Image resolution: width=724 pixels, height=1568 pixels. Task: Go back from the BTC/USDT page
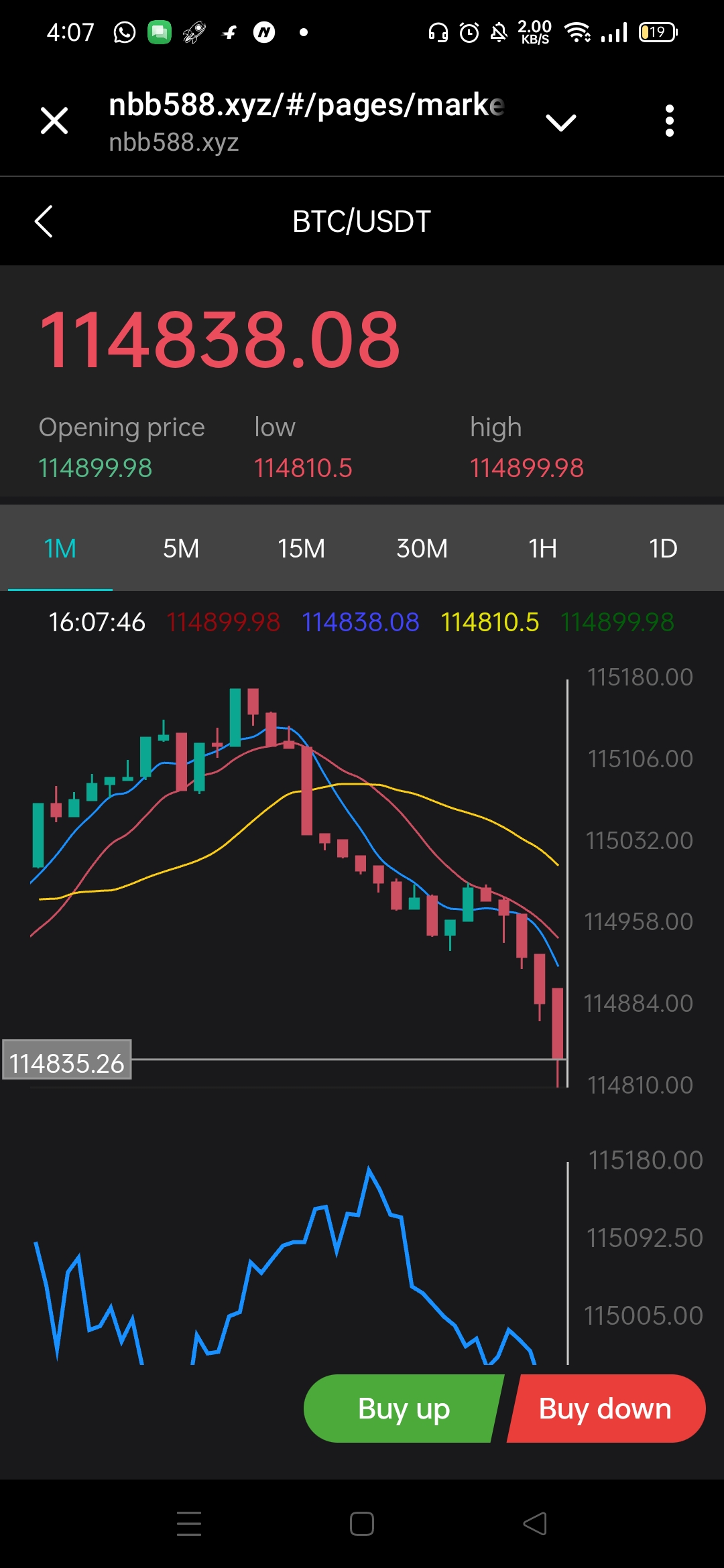point(44,222)
